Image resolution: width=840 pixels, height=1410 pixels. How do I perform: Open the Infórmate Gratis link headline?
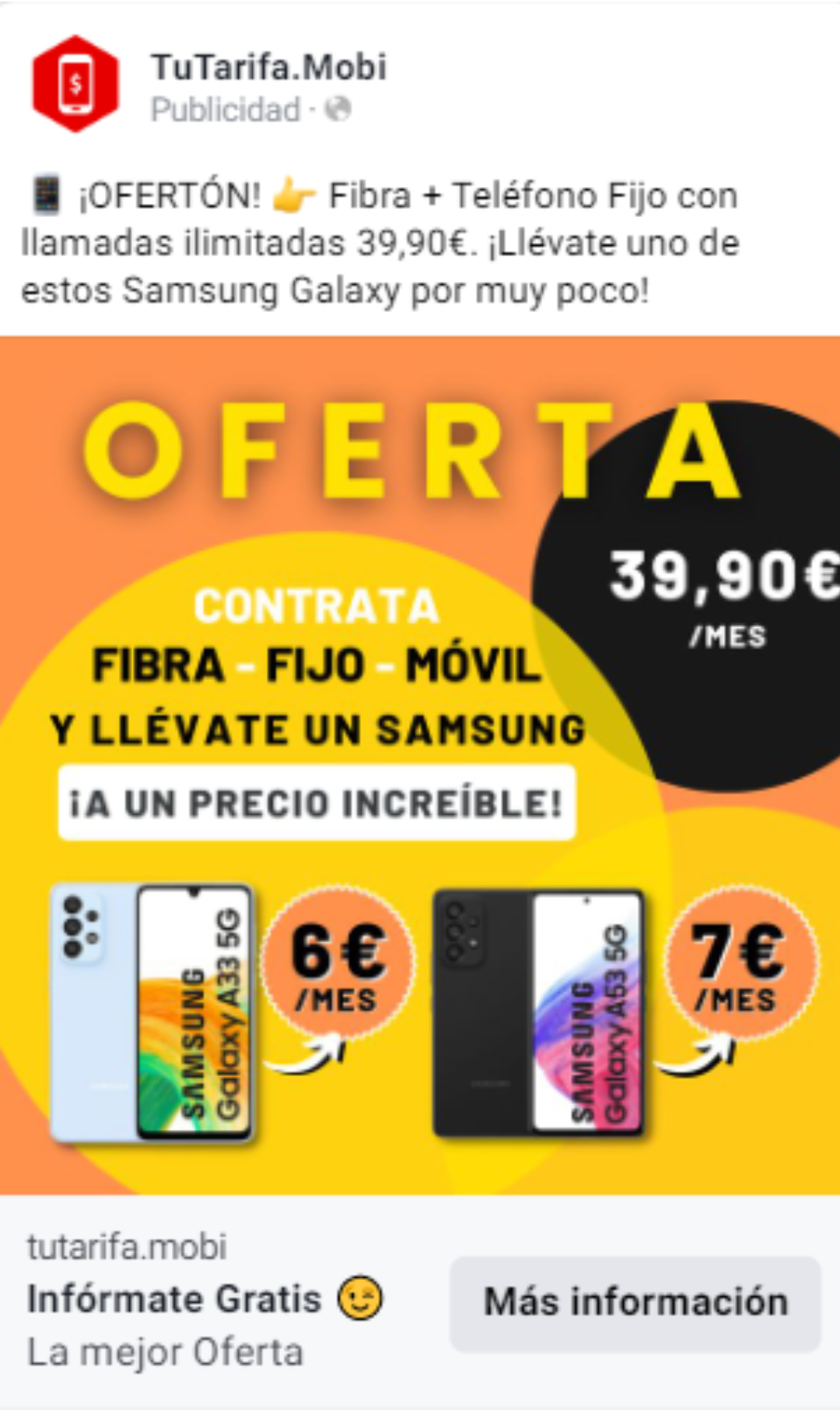coord(174,1300)
